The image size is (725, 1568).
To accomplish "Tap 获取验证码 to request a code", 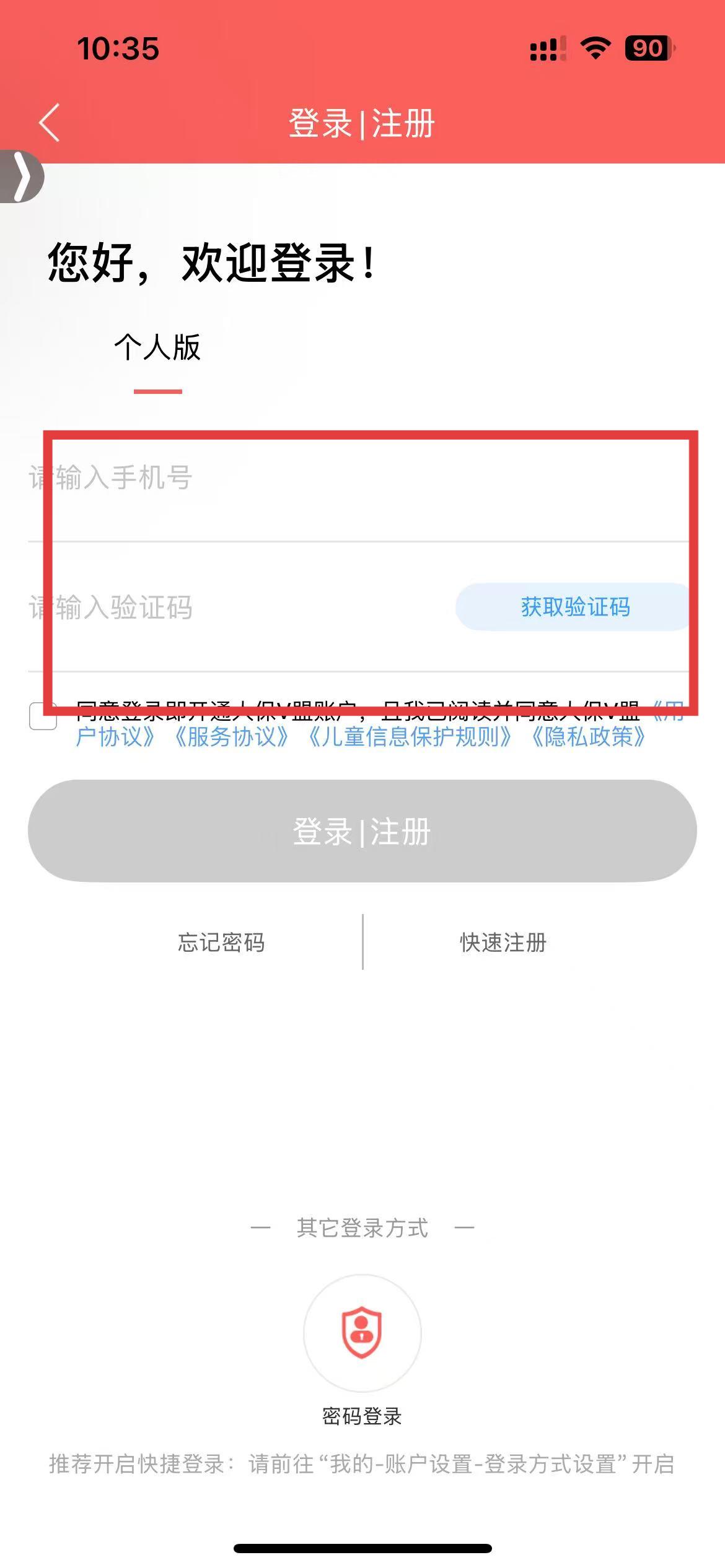I will tap(576, 607).
